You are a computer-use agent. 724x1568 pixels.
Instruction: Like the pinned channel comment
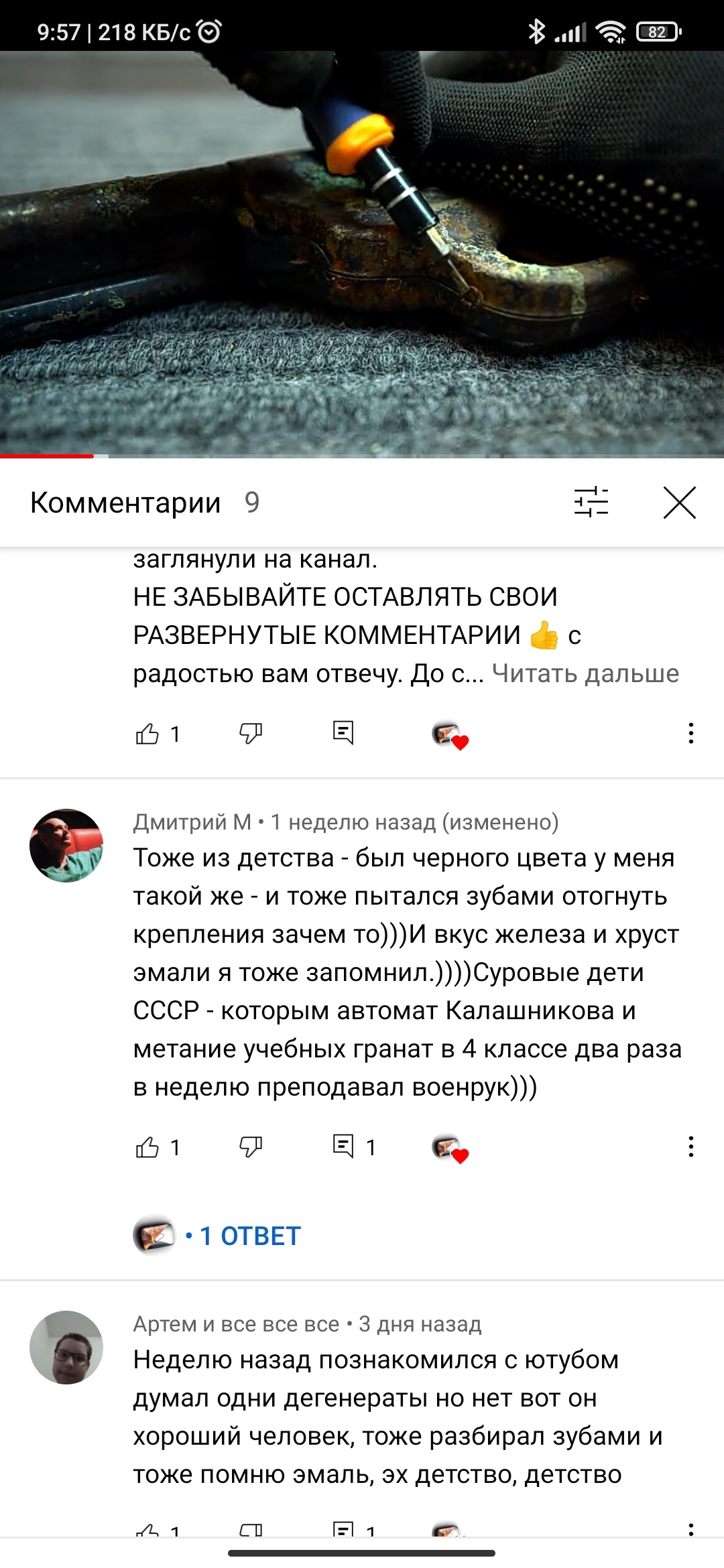[147, 734]
